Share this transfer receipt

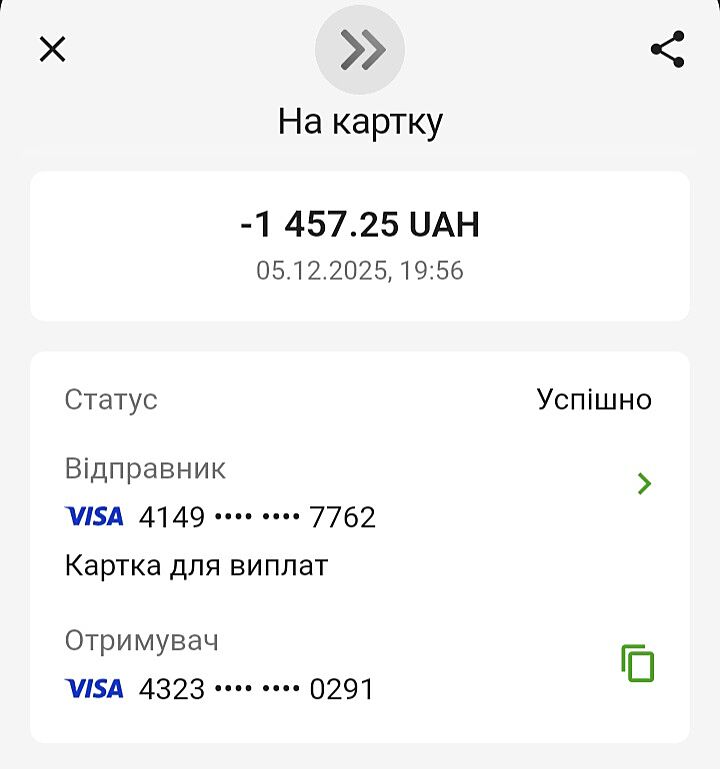coord(667,49)
